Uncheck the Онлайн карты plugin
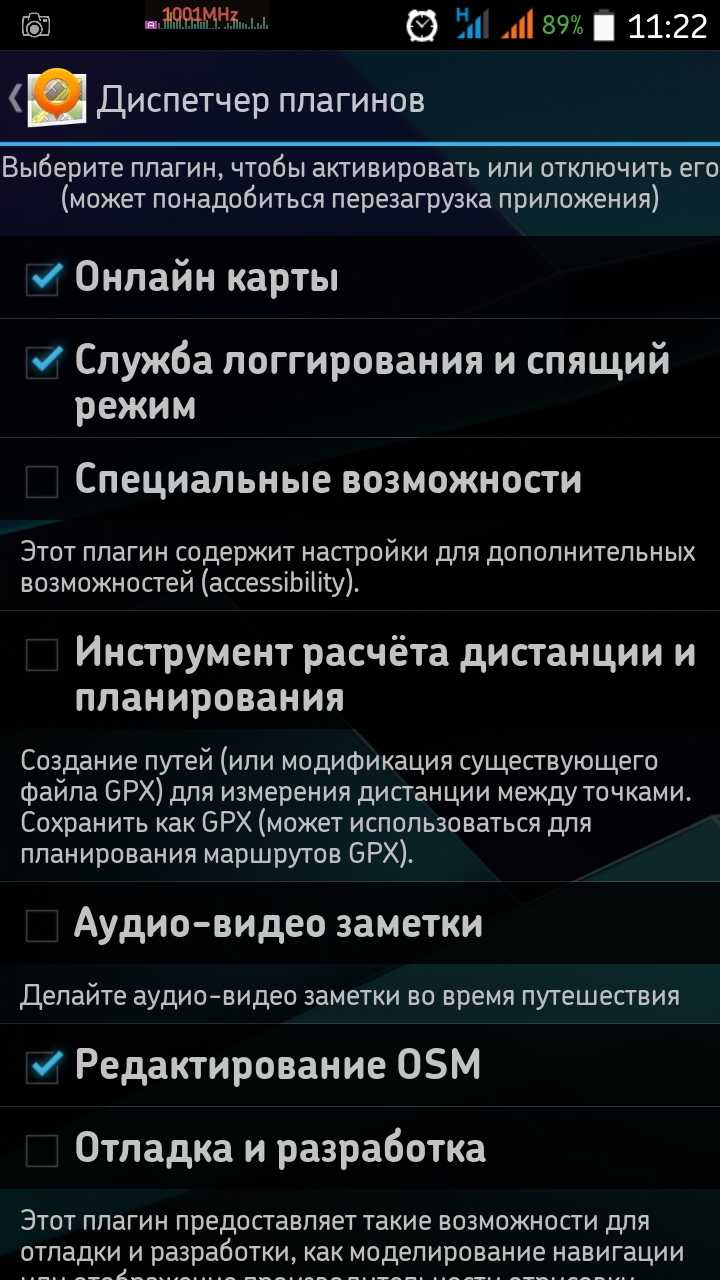The image size is (720, 1280). (43, 279)
